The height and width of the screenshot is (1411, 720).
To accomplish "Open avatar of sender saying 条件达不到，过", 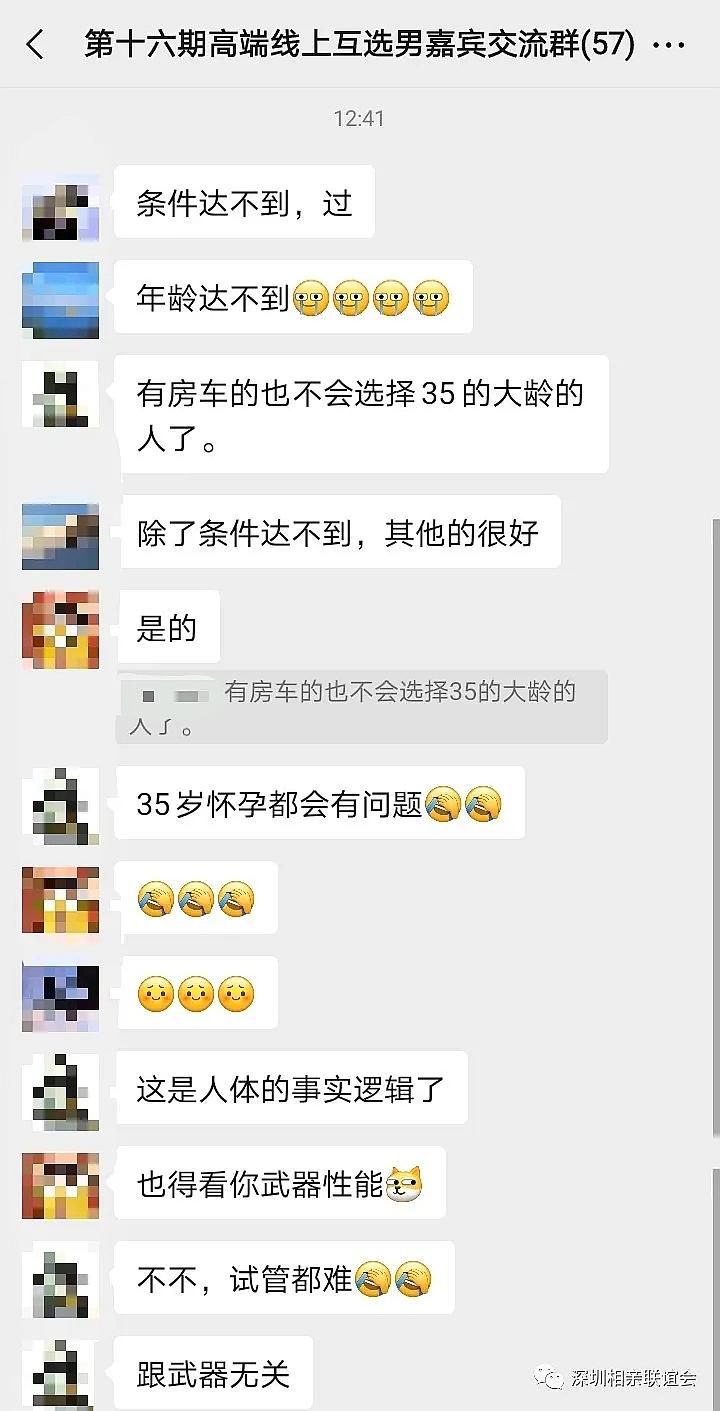I will 61,204.
